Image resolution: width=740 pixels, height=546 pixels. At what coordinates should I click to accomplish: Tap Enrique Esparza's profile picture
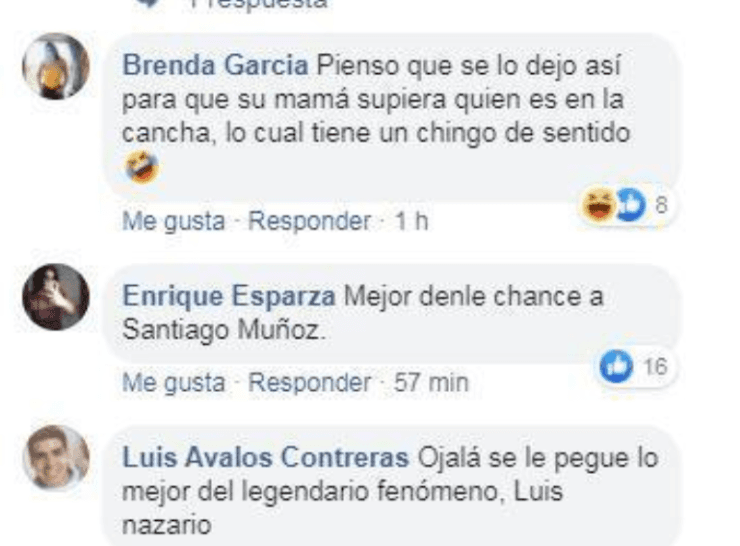56,296
